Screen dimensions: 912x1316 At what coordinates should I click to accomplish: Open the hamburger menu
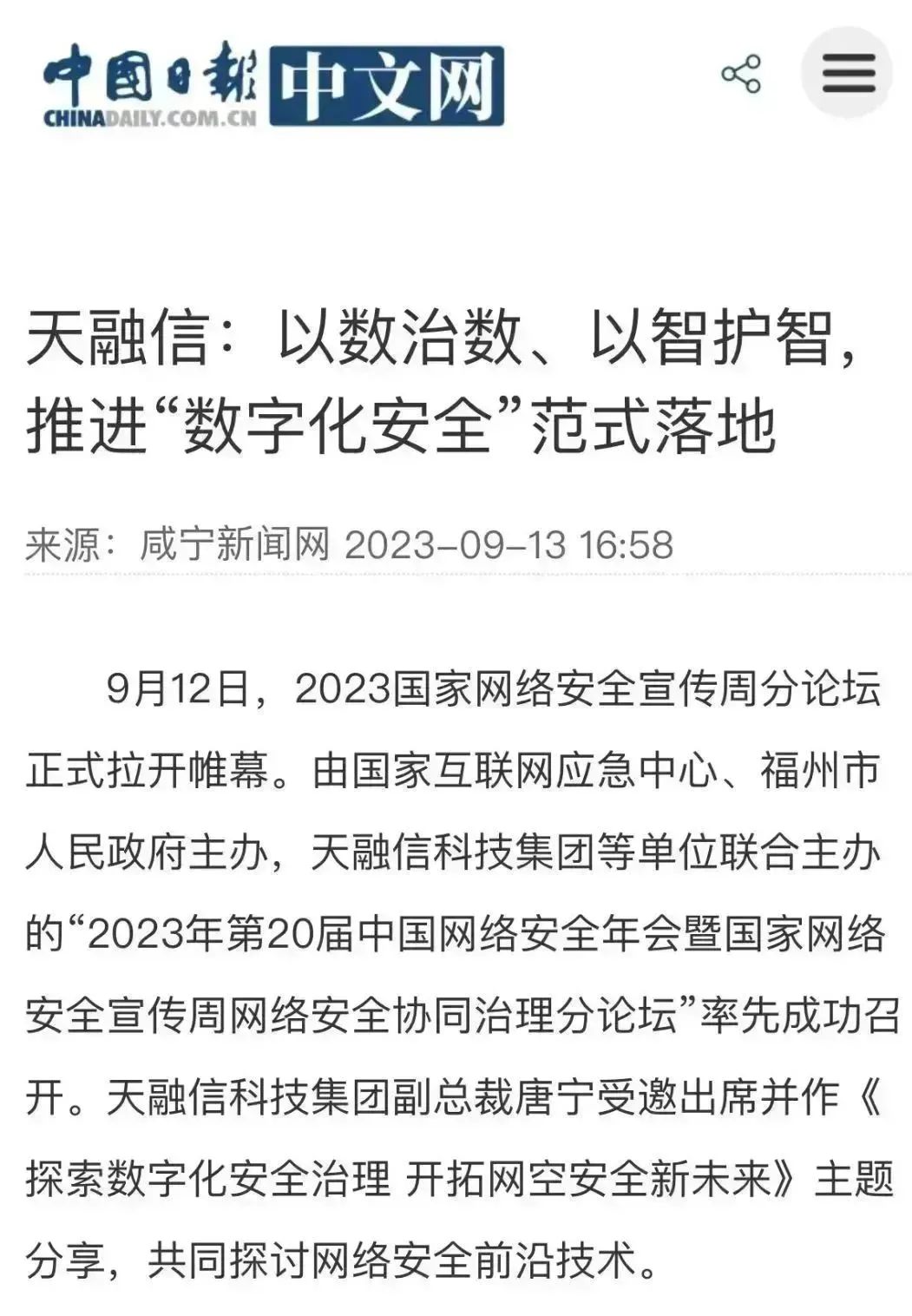coord(847,73)
